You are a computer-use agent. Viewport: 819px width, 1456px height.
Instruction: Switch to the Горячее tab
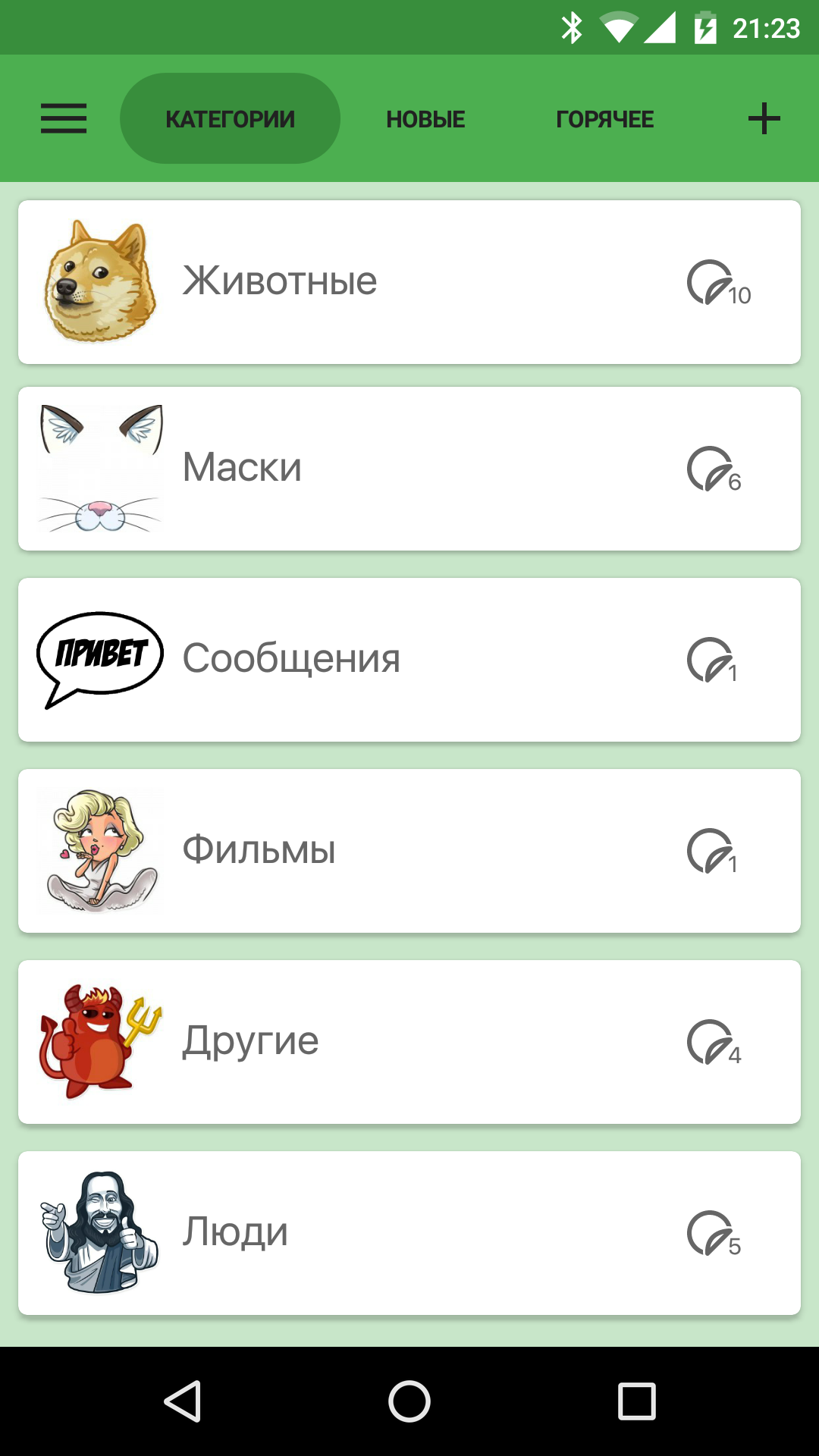pos(605,119)
